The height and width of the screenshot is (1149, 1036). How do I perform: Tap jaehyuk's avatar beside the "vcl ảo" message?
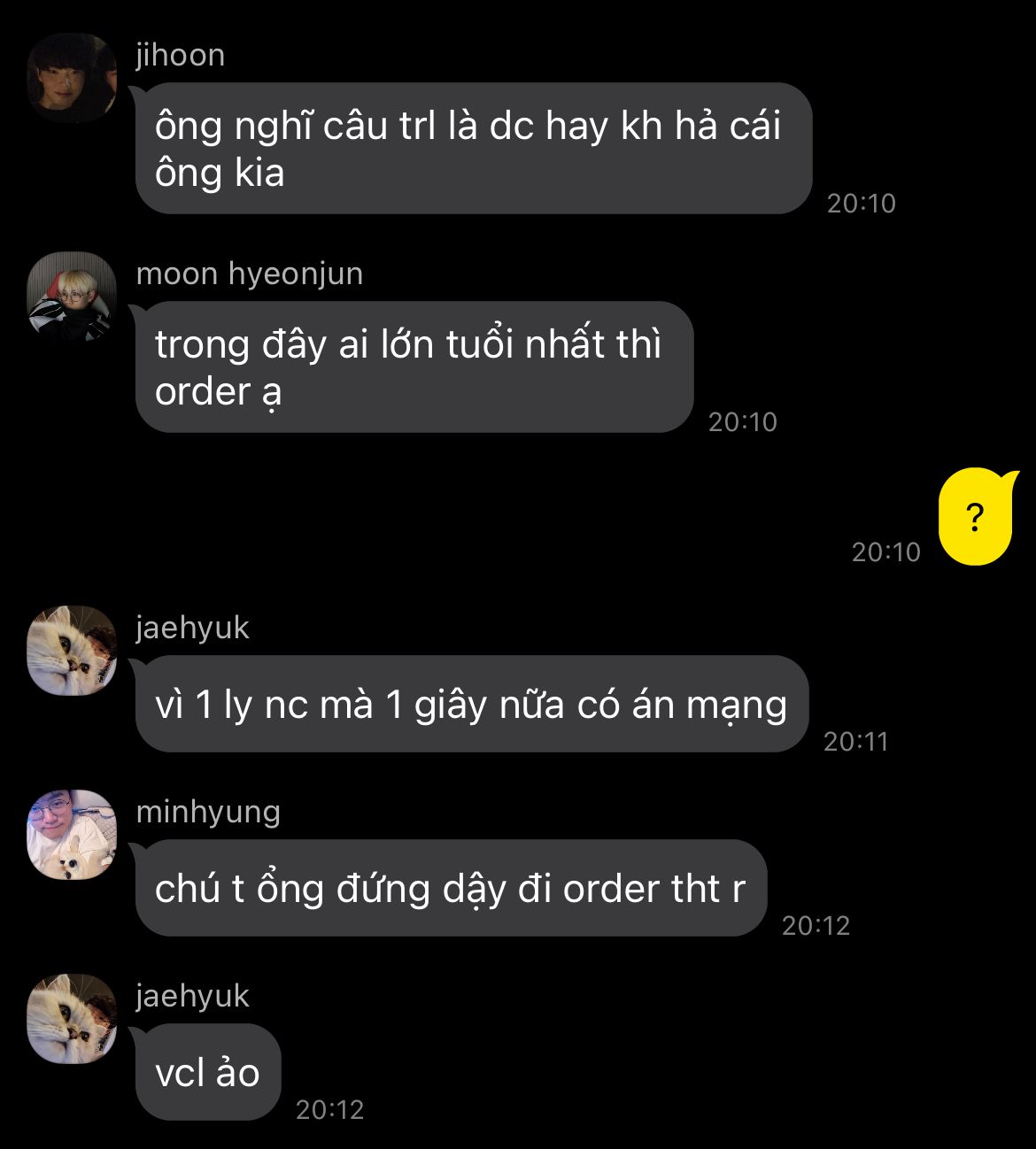73,1018
